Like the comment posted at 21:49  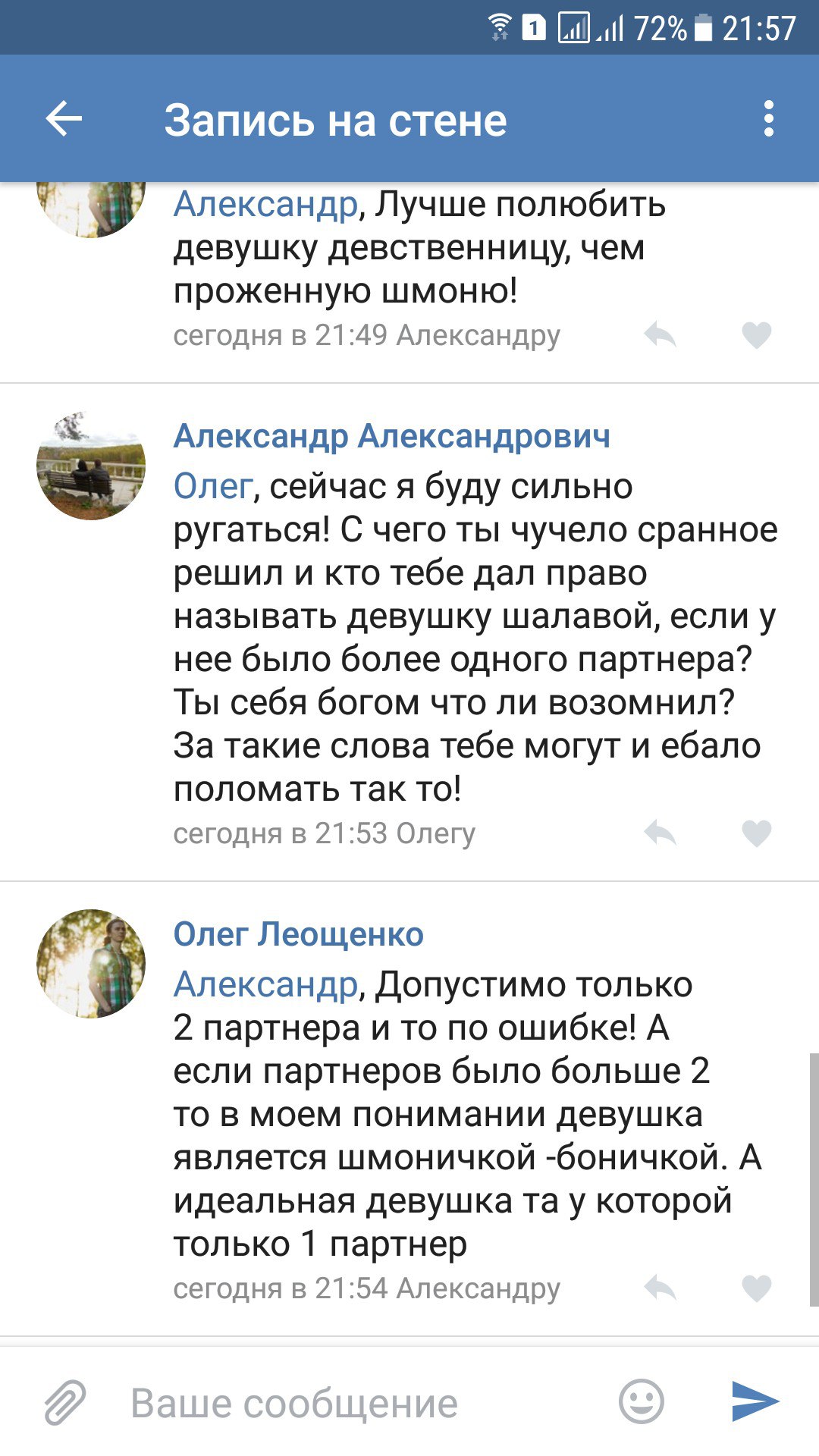pos(756,334)
